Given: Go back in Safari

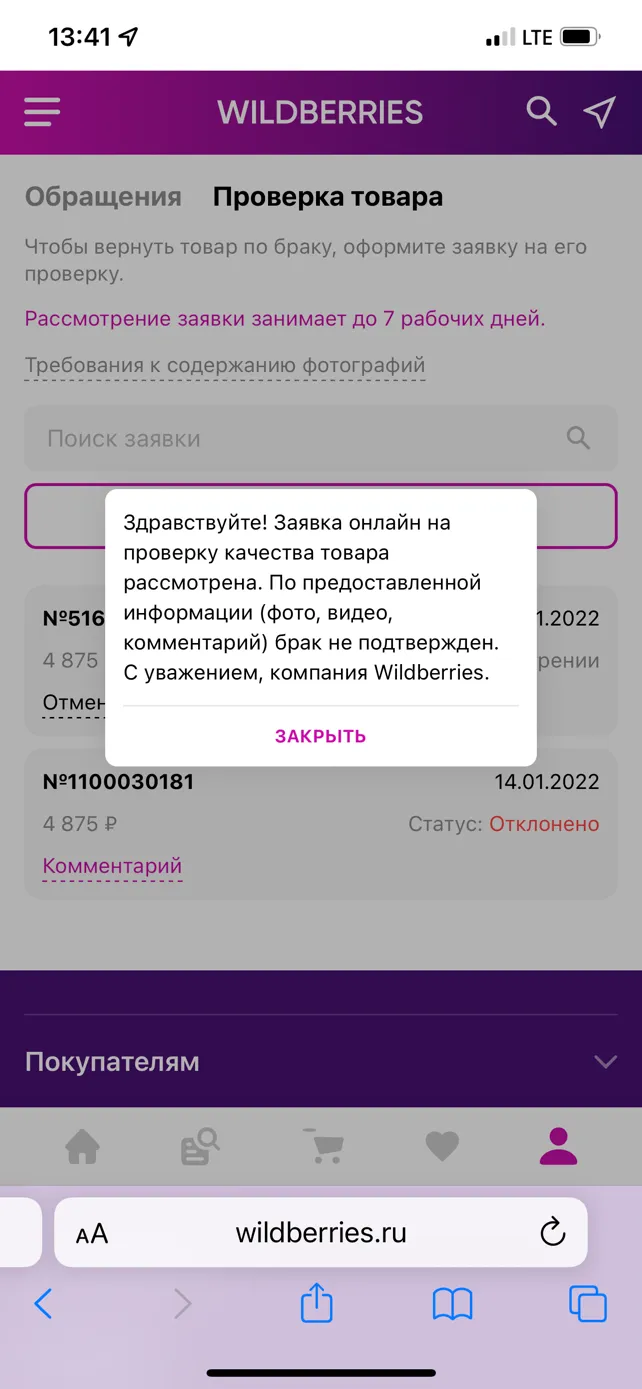Looking at the screenshot, I should [x=43, y=1303].
